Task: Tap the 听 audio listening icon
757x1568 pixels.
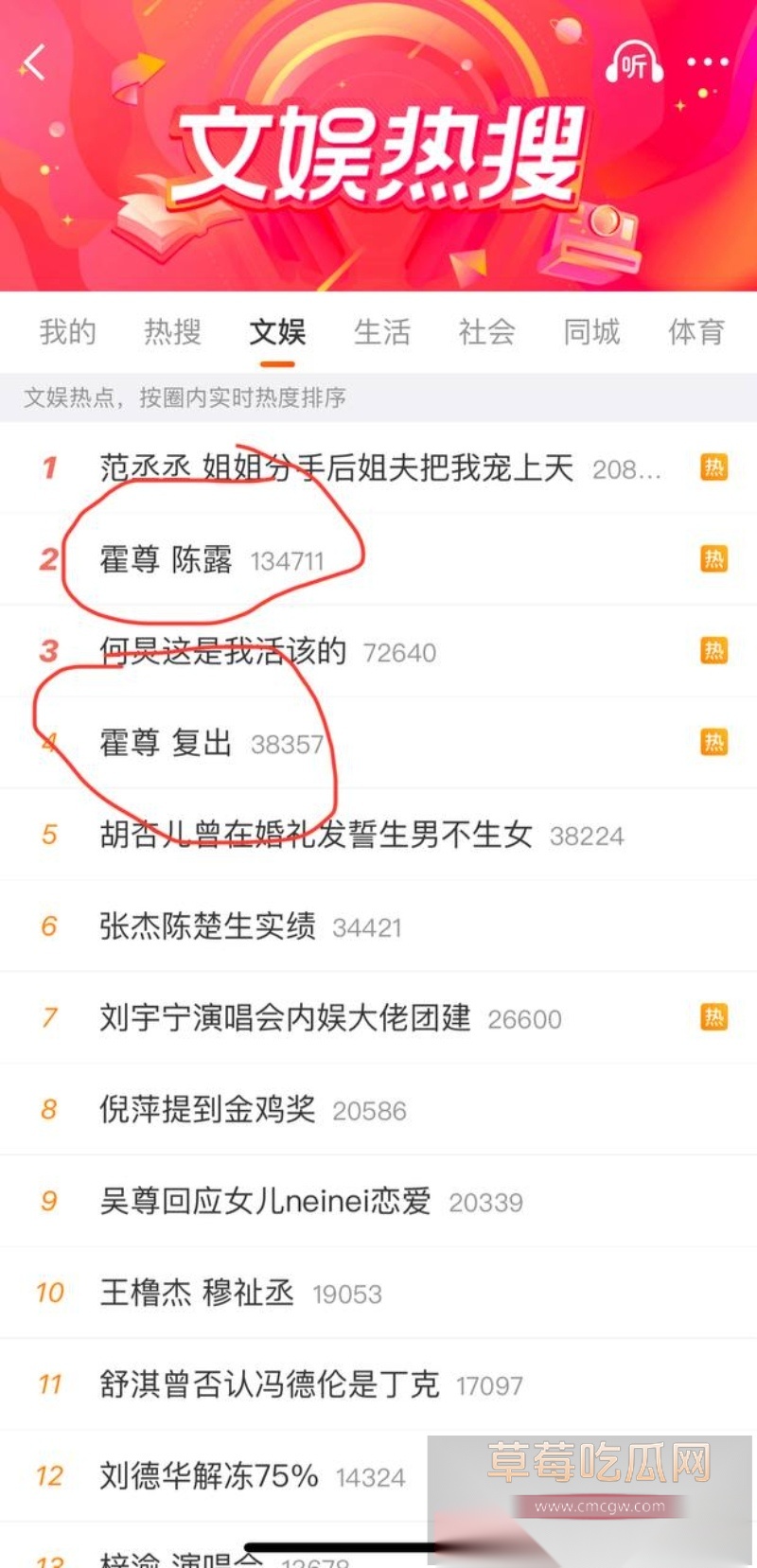Action: click(x=632, y=62)
